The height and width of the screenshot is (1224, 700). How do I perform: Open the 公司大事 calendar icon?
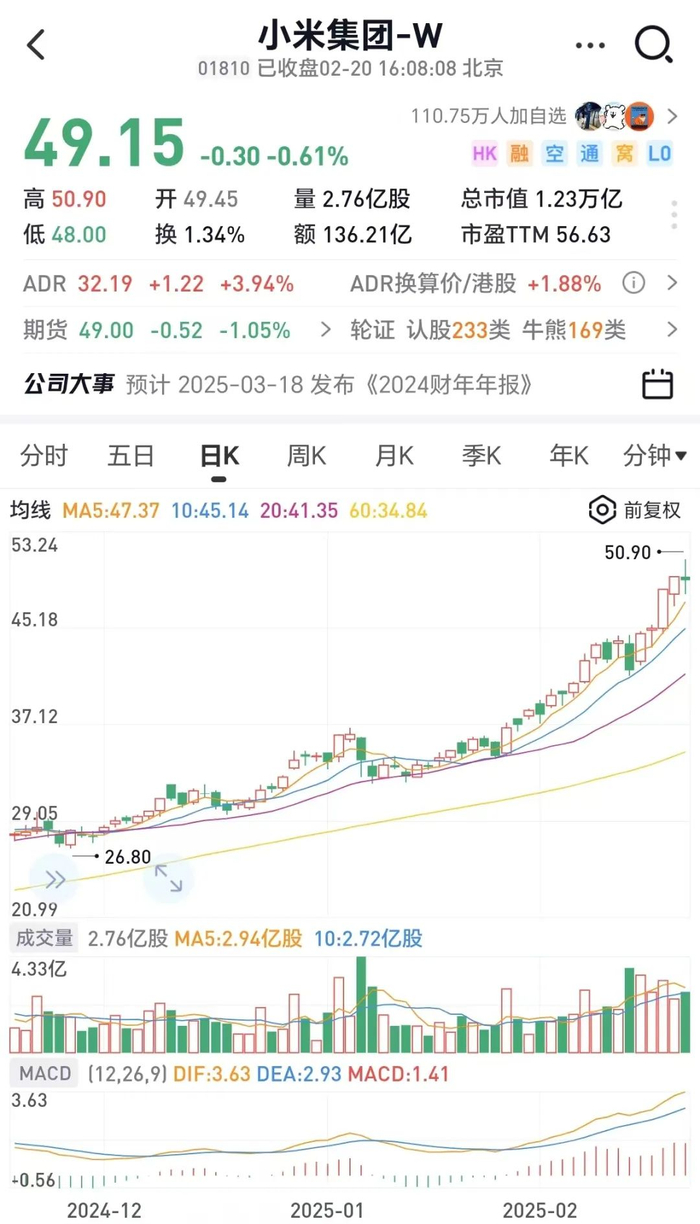(x=657, y=384)
